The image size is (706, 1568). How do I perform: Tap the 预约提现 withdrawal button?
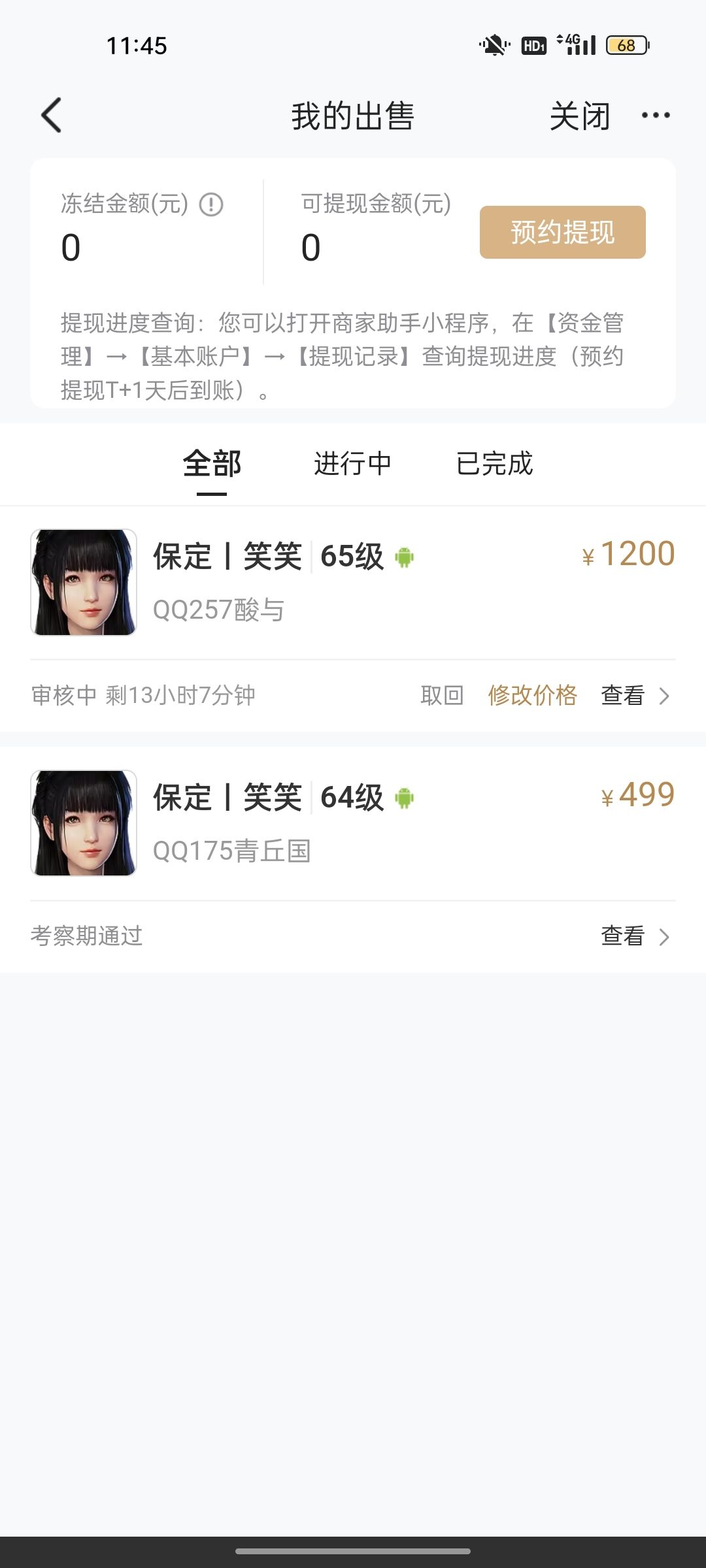pyautogui.click(x=562, y=233)
